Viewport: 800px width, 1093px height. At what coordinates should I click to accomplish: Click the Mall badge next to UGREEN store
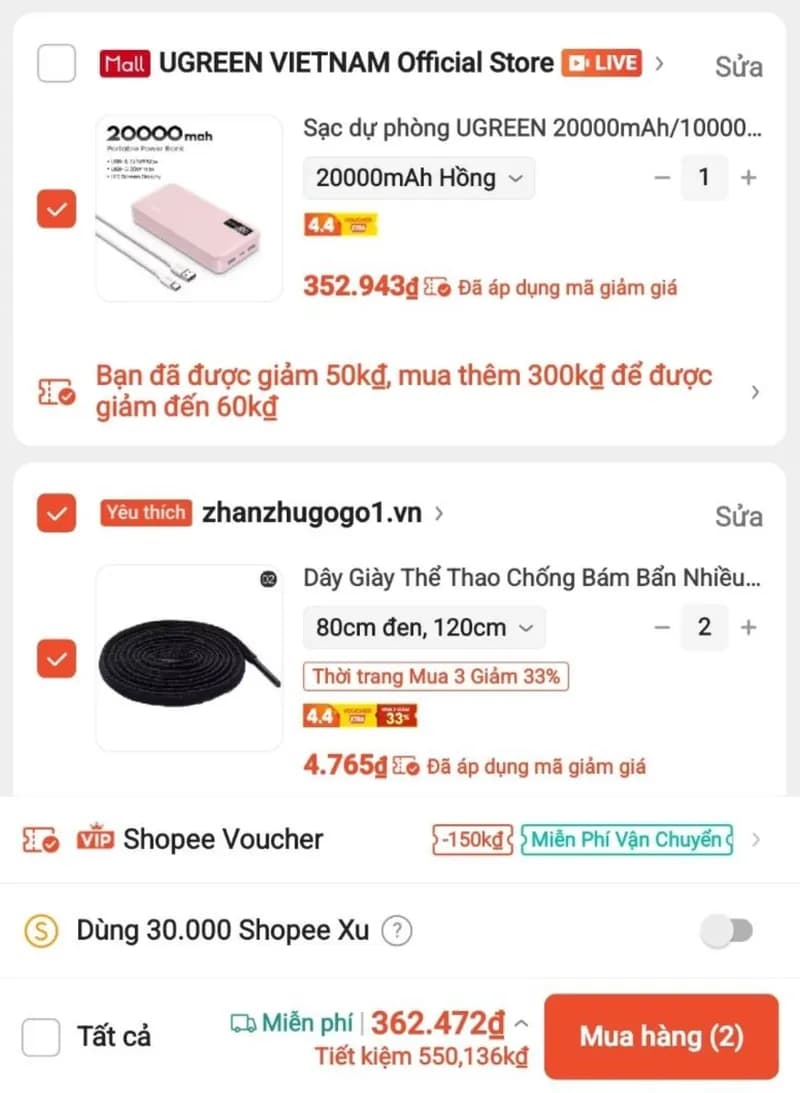125,62
